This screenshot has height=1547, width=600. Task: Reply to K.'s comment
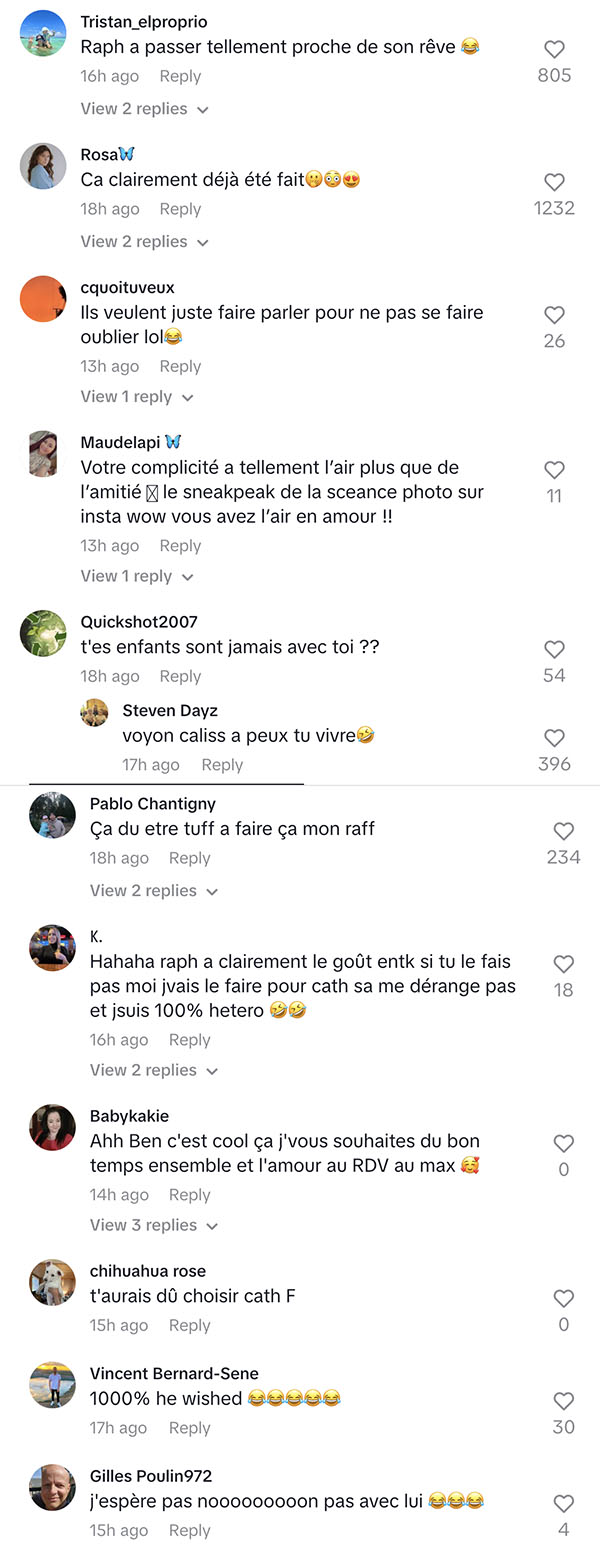pyautogui.click(x=189, y=1040)
